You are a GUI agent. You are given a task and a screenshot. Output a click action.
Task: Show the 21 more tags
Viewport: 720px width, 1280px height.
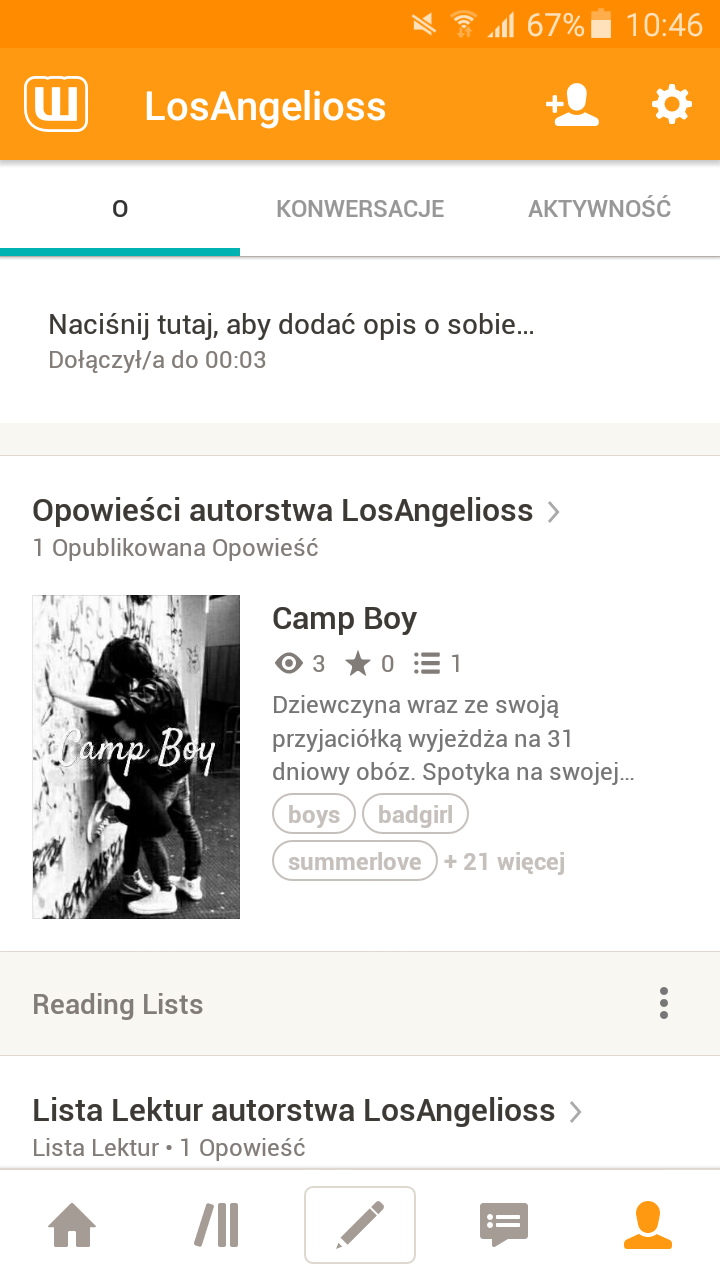point(505,861)
